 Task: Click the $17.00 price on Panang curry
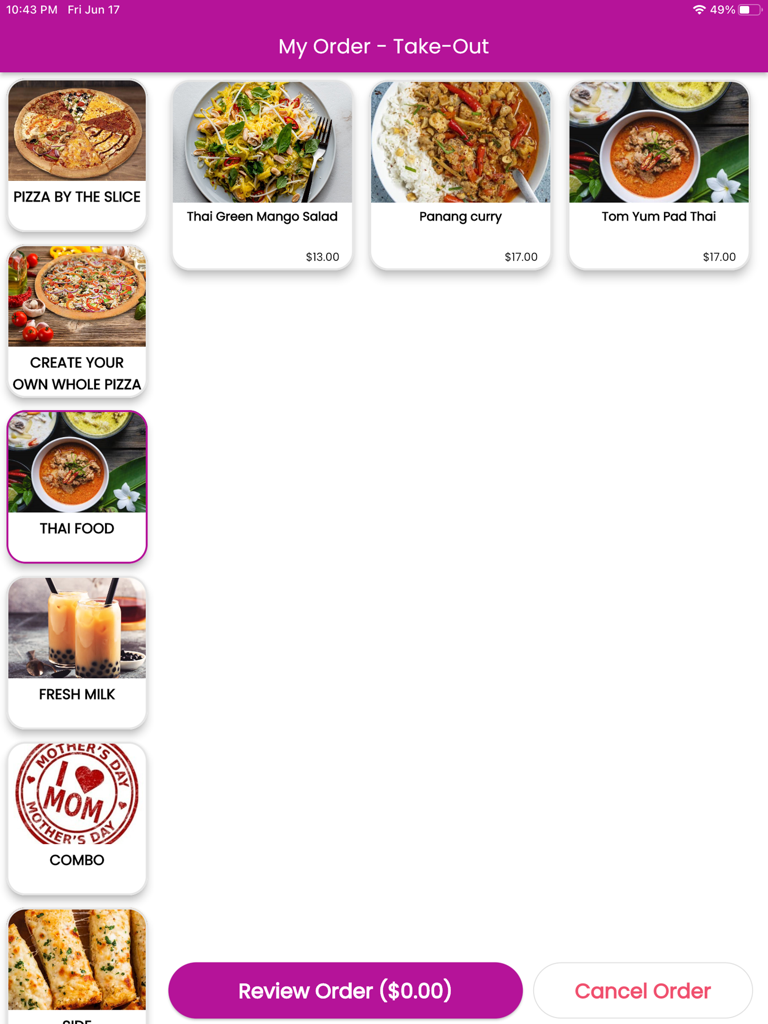[x=521, y=256]
